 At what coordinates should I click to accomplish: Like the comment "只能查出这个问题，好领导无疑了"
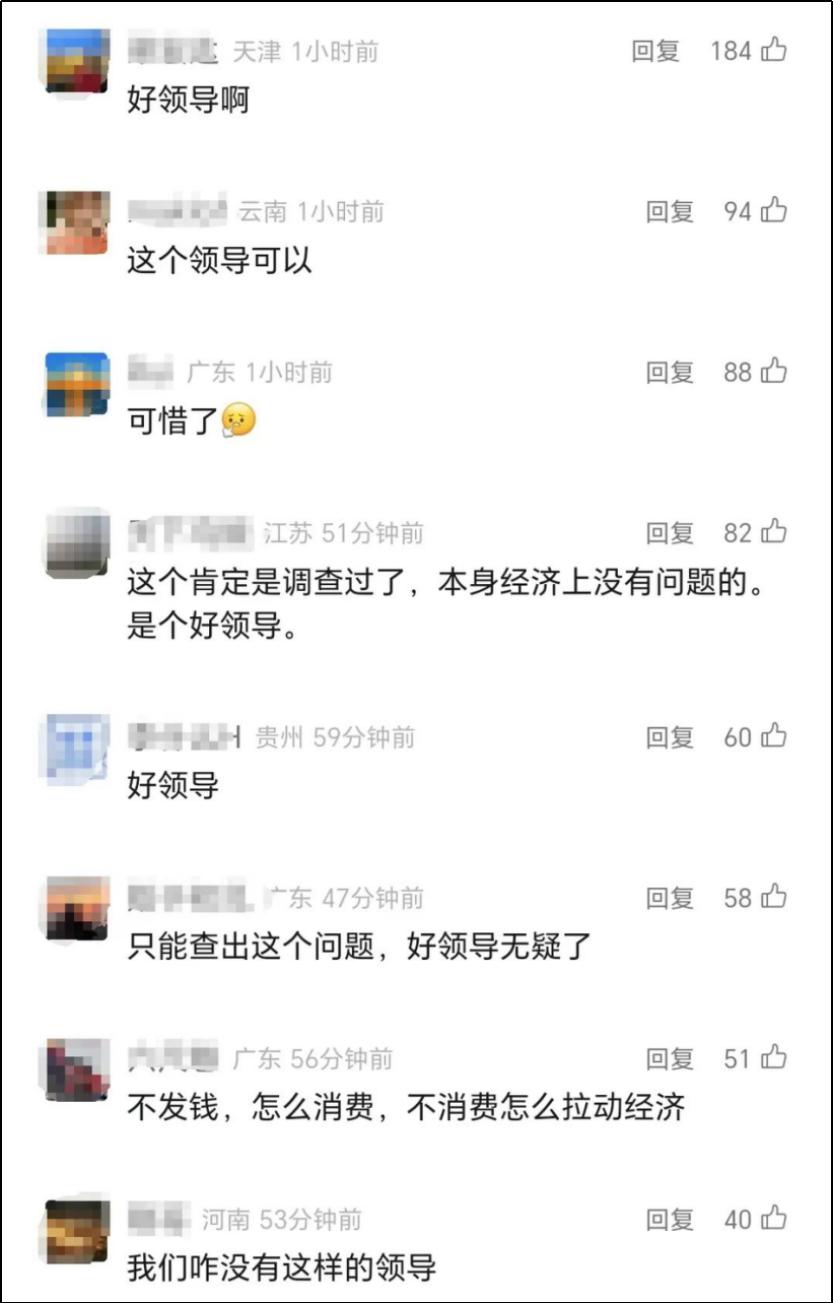(x=773, y=898)
